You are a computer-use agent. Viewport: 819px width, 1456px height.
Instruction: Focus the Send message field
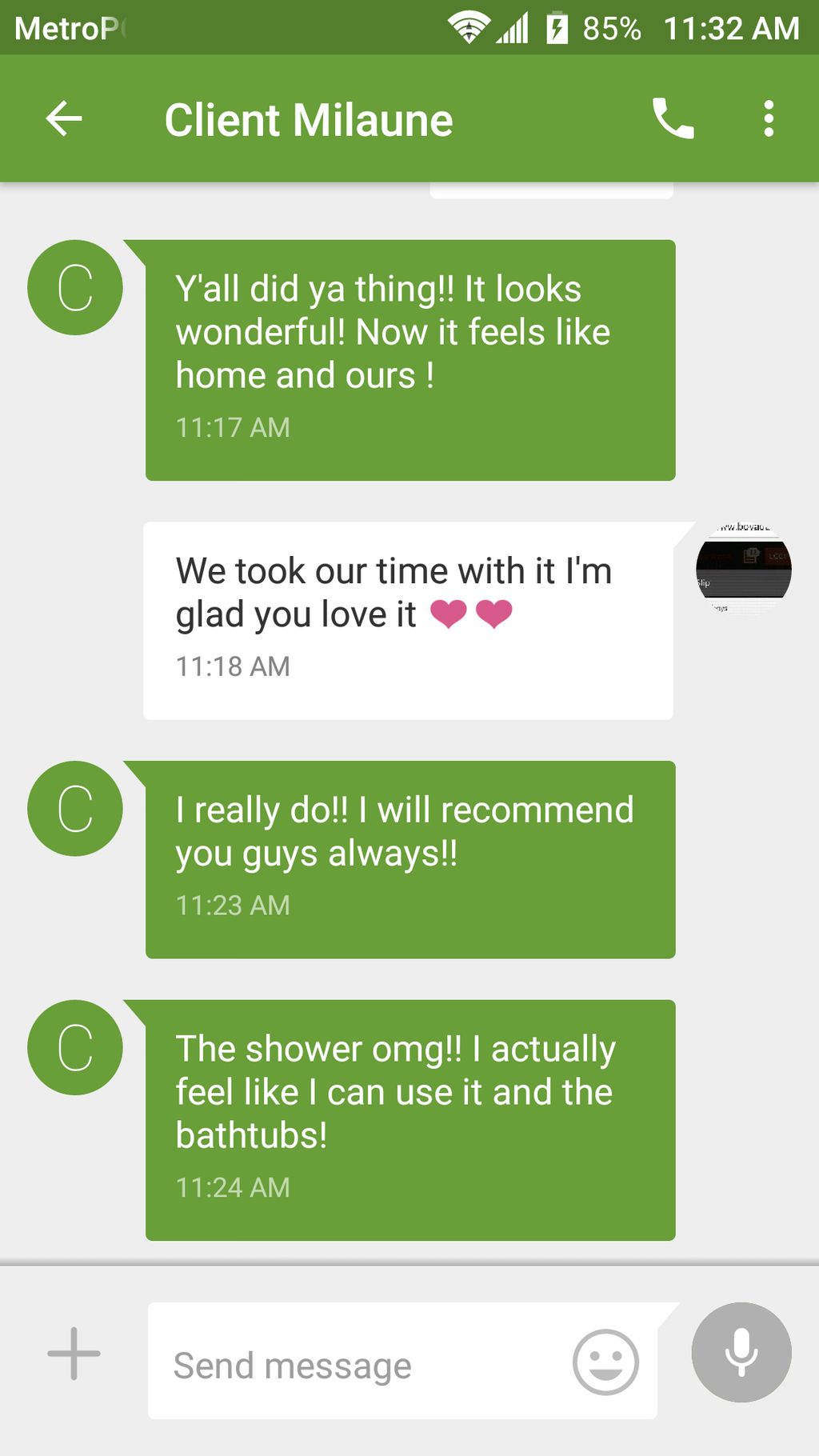point(360,1365)
